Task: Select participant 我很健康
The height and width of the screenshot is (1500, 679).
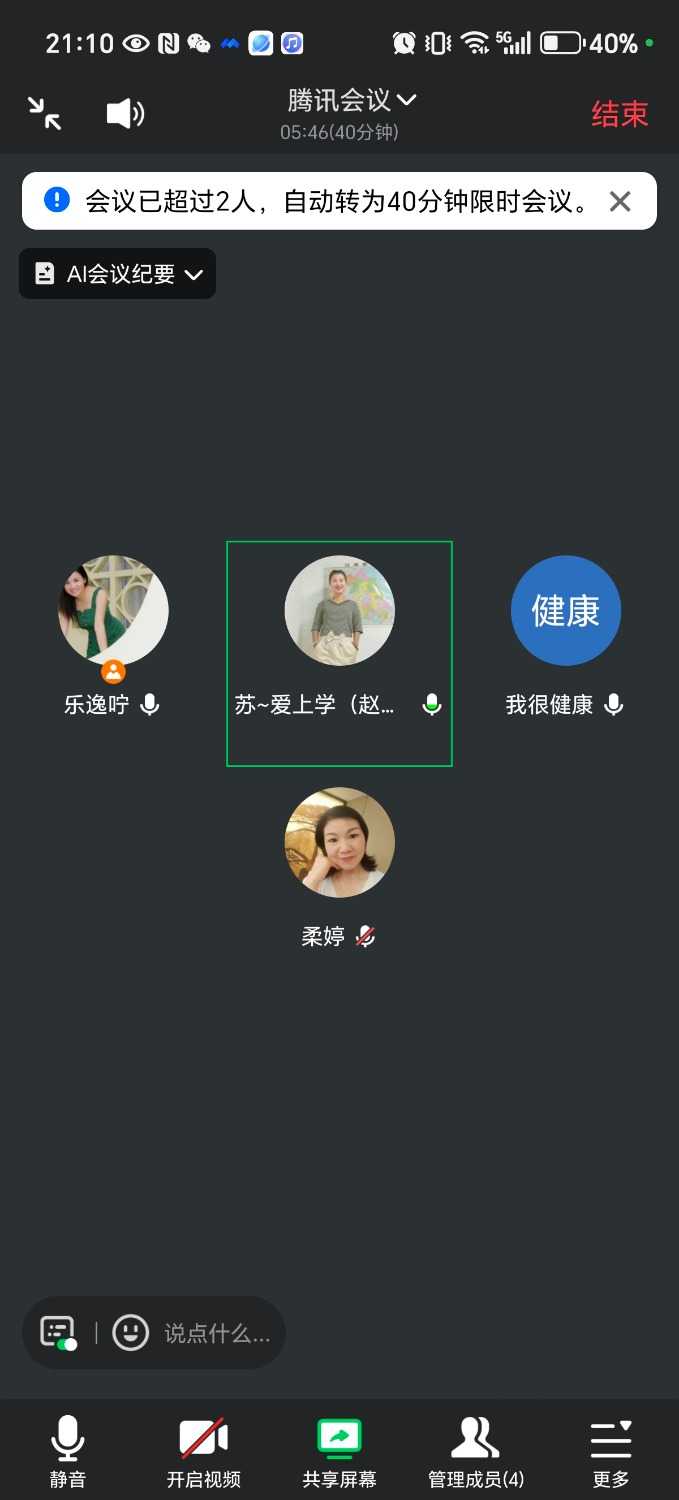Action: (565, 611)
